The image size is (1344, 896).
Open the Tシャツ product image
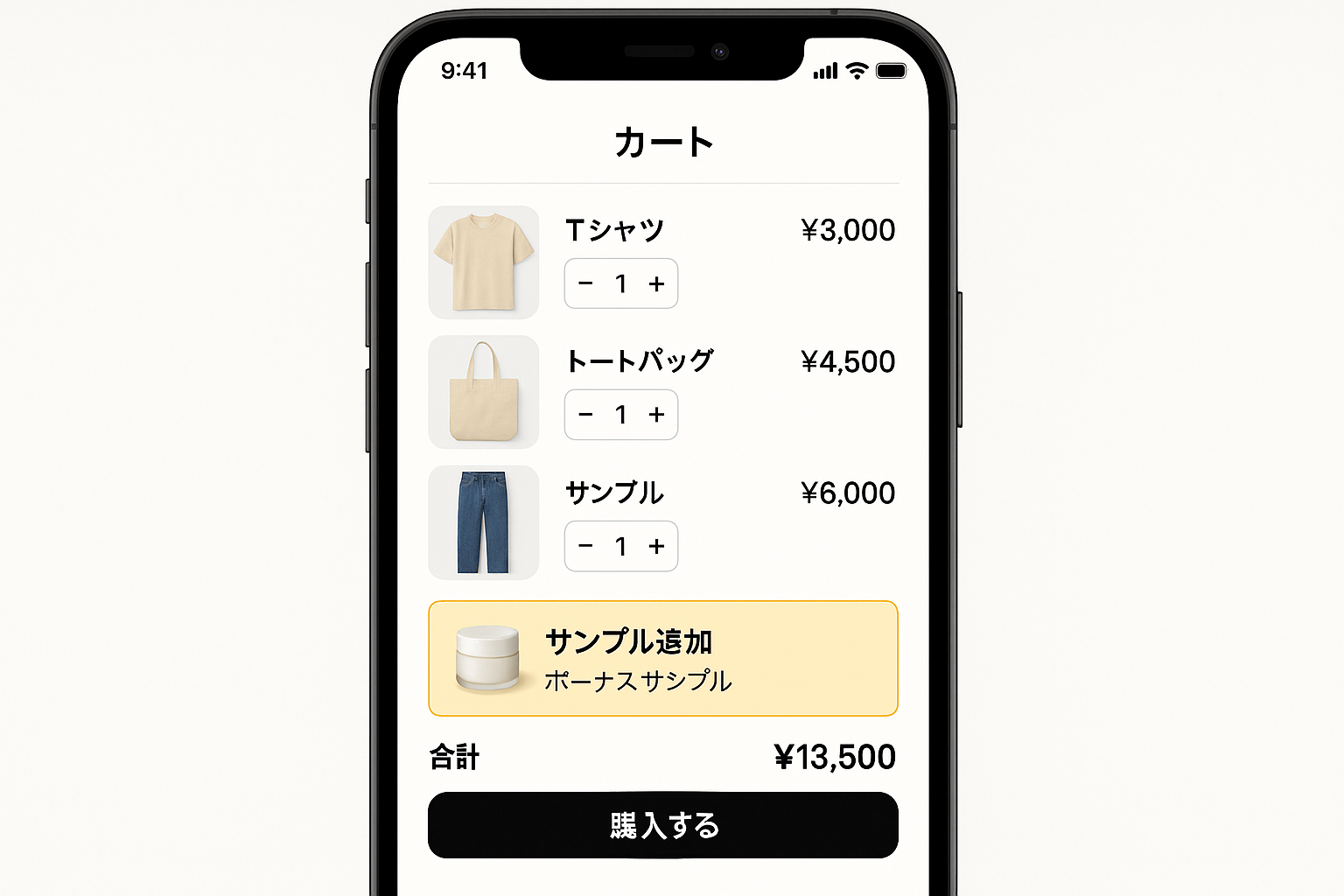point(484,262)
